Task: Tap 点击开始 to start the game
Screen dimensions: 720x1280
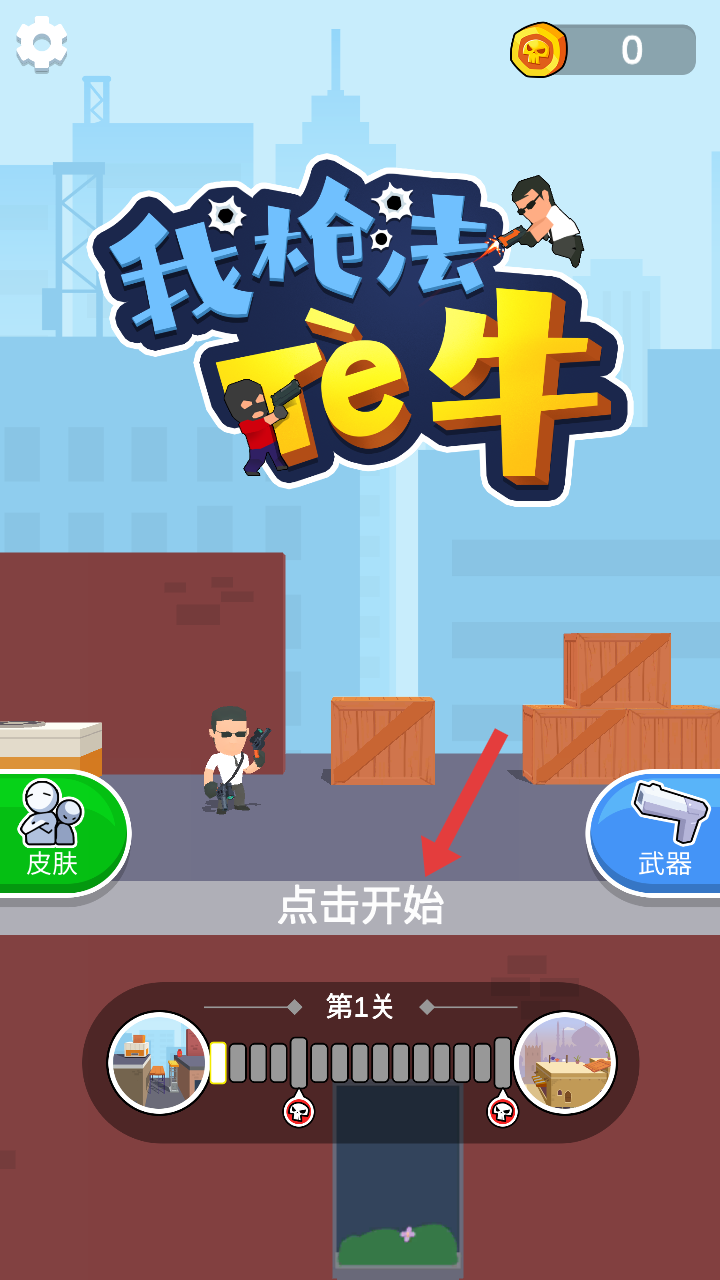Action: [360, 906]
